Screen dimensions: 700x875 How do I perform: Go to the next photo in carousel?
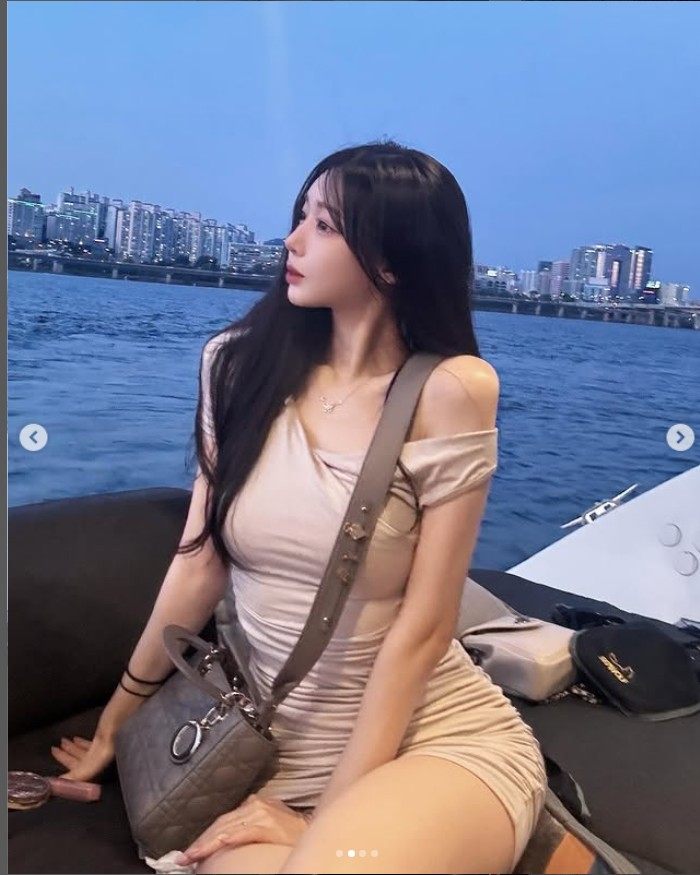[680, 437]
